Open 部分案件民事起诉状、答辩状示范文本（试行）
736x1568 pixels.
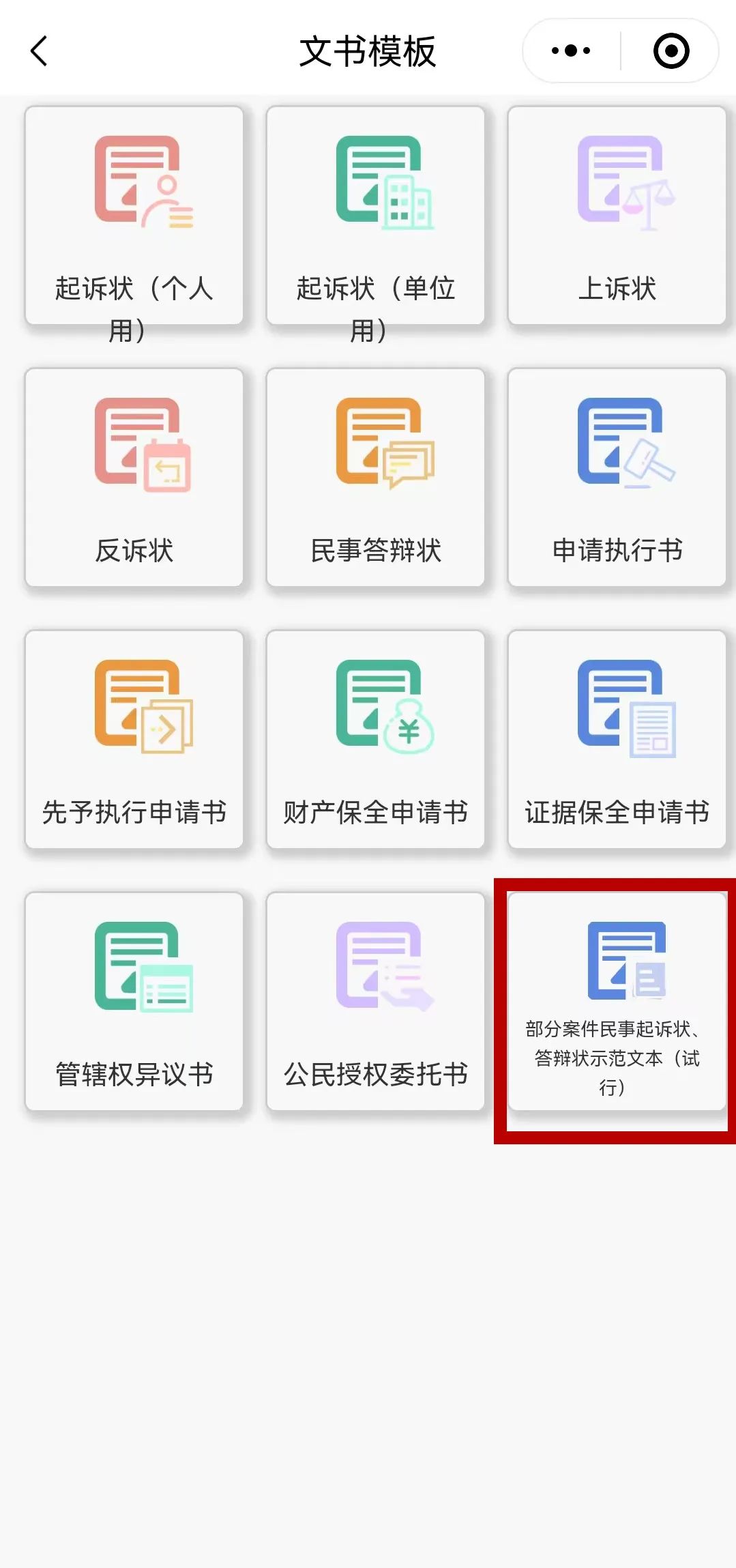[617, 1002]
